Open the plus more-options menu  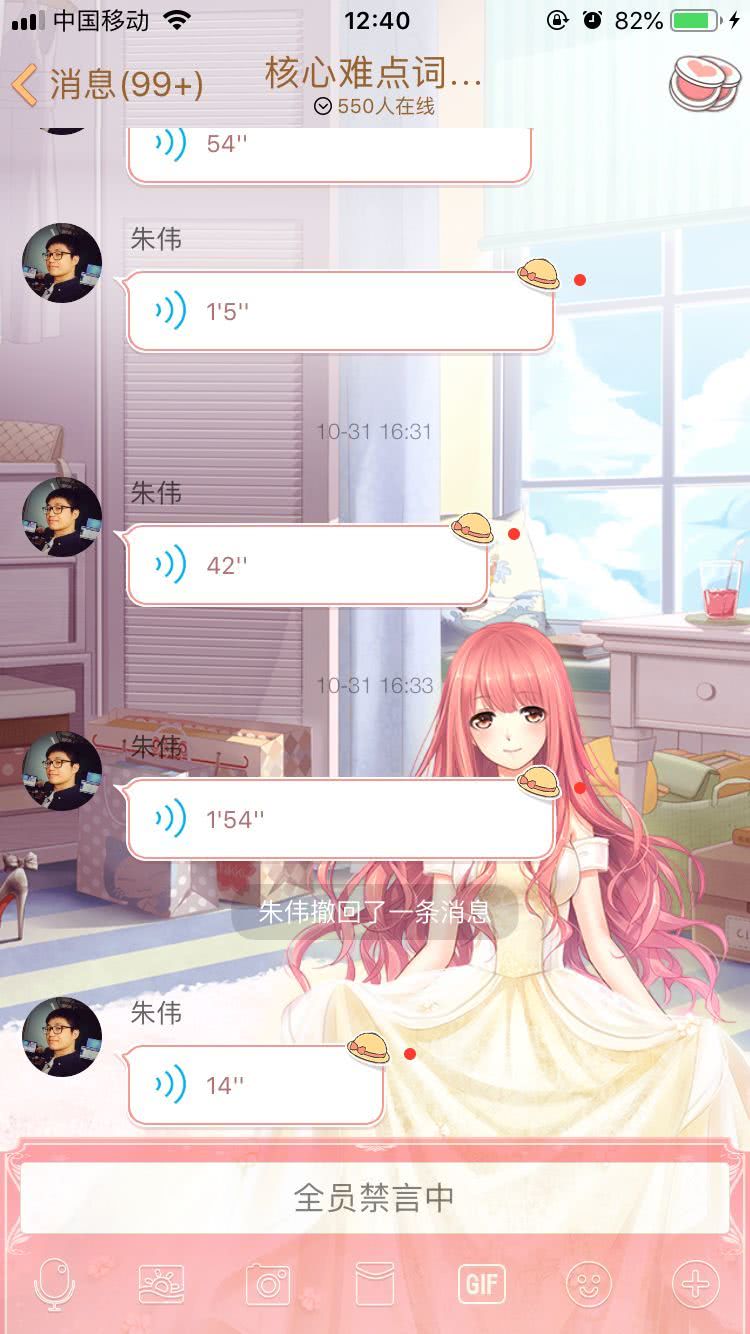pos(695,1283)
